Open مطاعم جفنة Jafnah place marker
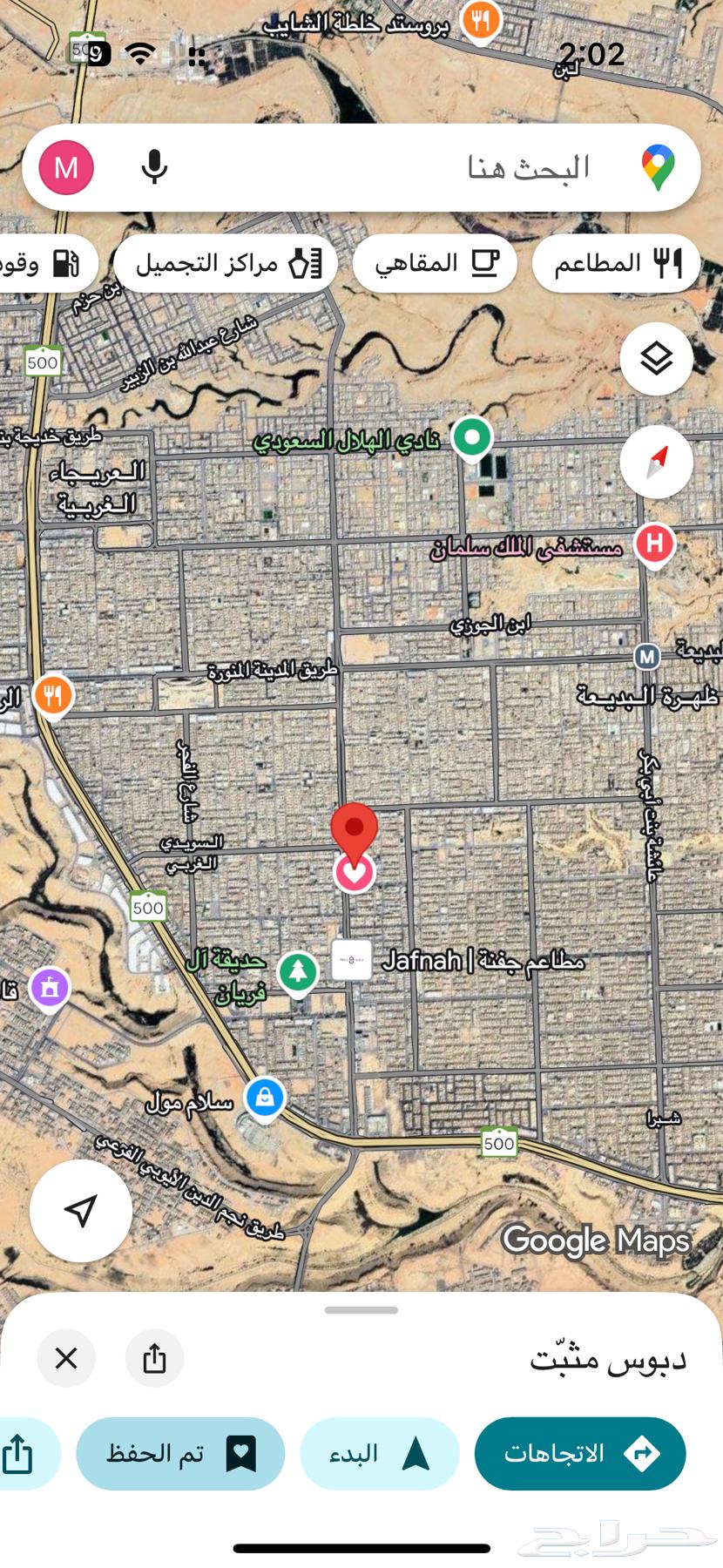The width and height of the screenshot is (723, 1568). [x=352, y=960]
